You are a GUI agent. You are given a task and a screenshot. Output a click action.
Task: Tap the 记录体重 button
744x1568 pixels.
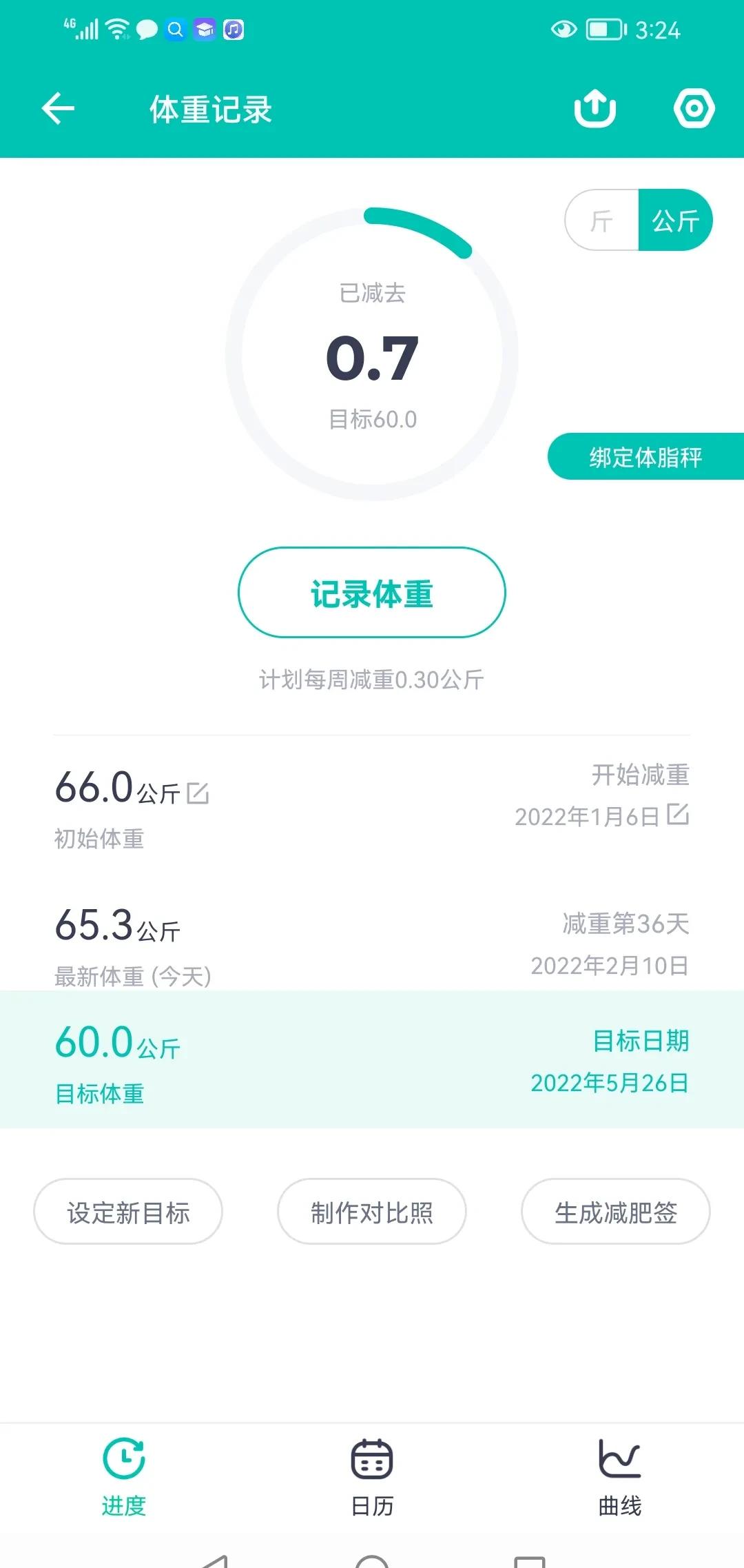click(372, 593)
